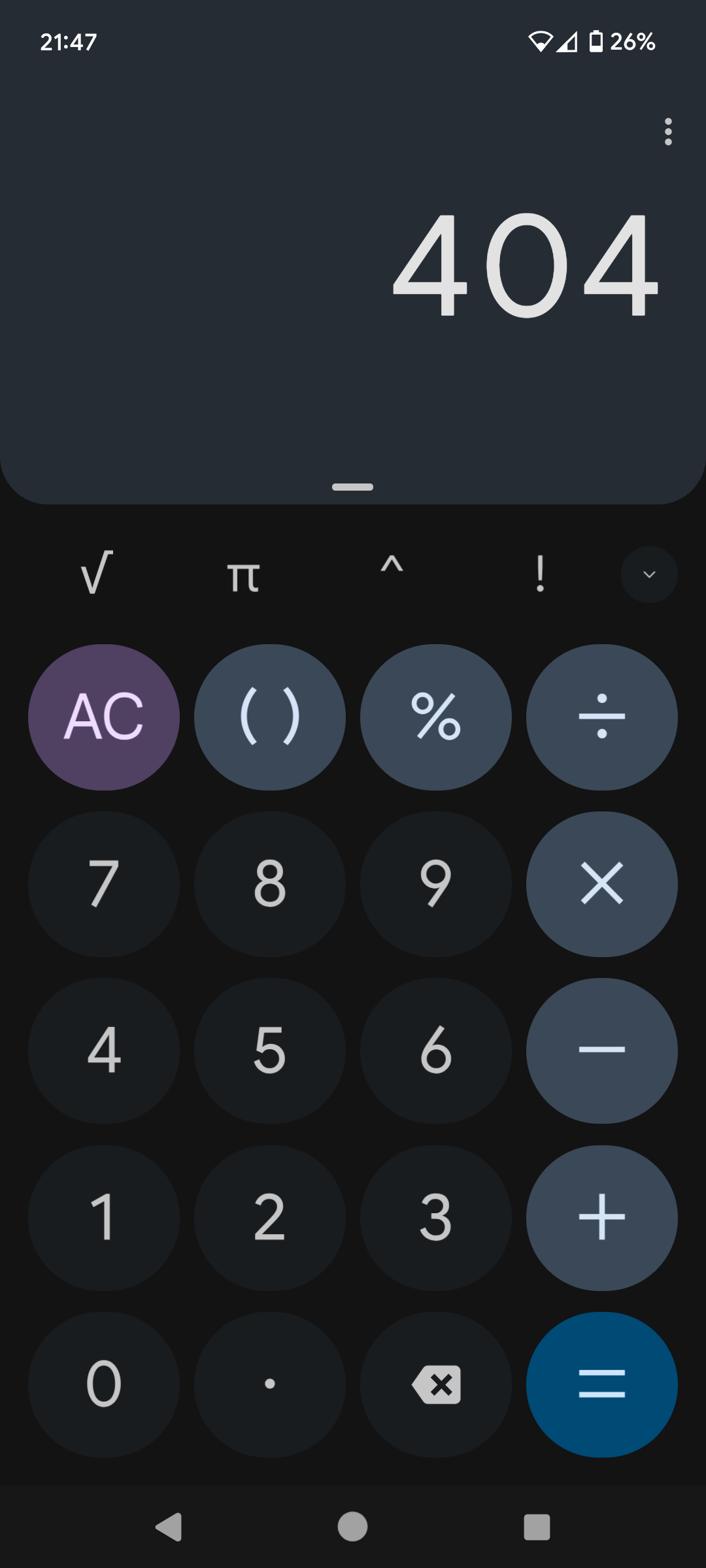Tap the number 7 key
This screenshot has height=1568, width=706.
click(103, 884)
